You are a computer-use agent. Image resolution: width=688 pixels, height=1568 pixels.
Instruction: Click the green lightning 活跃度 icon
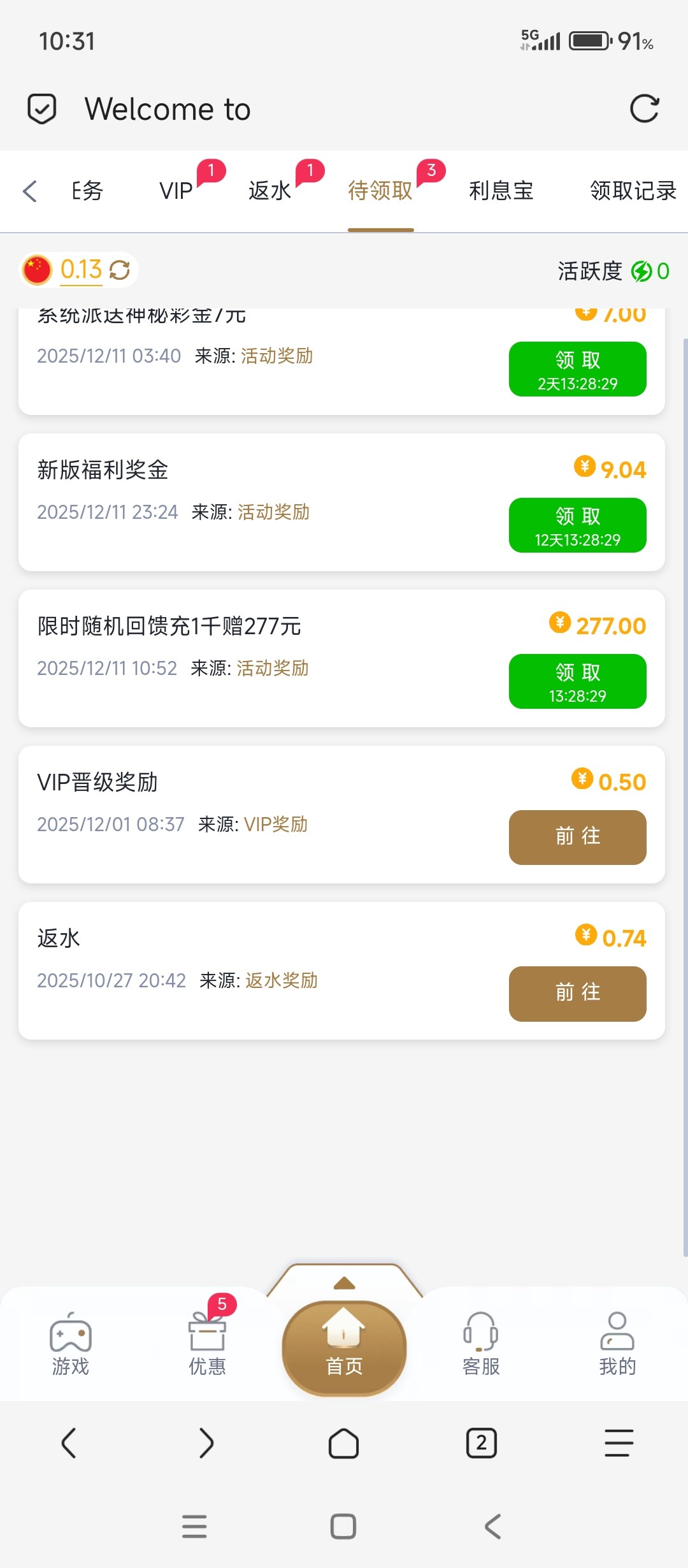pos(640,271)
